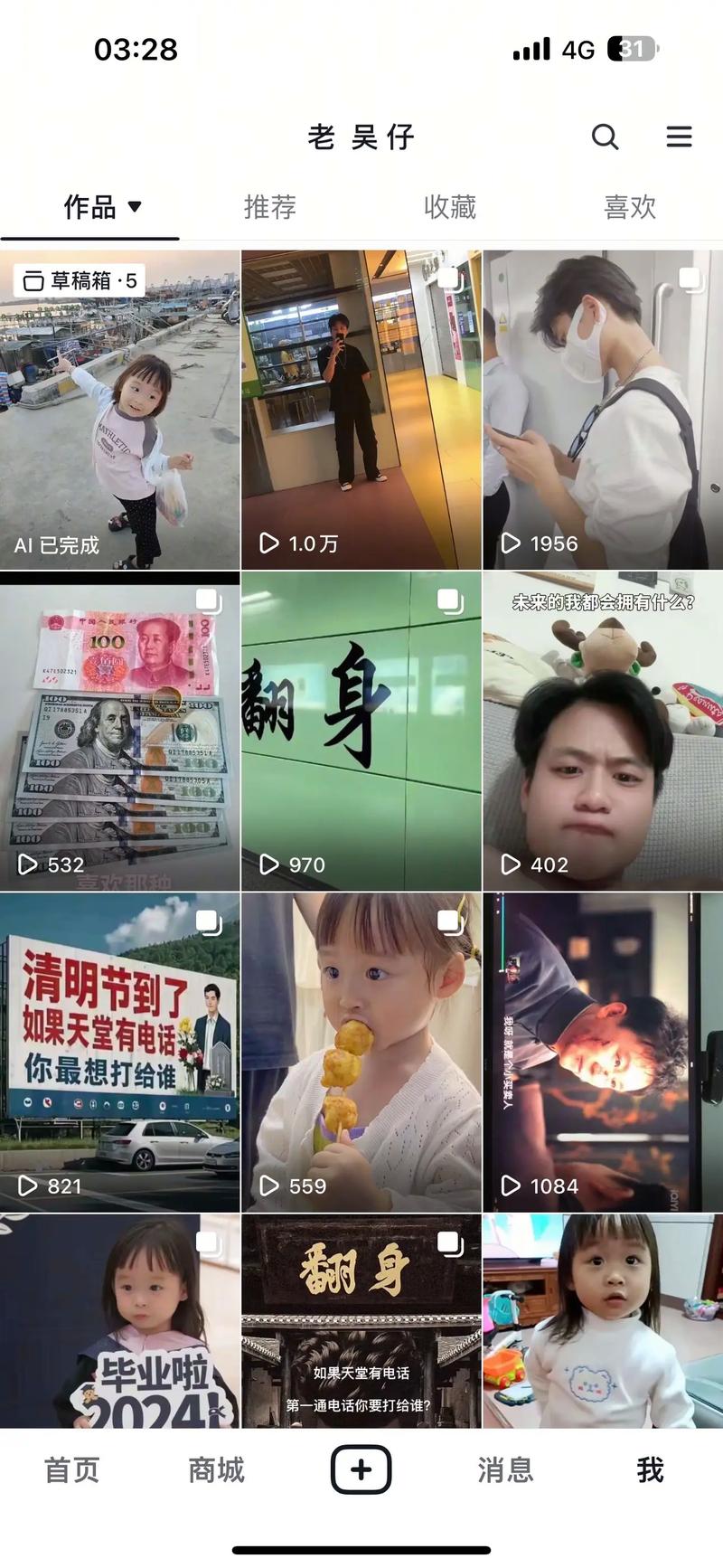Play the 翻身 video with 970 views
723x1568 pixels.
point(361,731)
